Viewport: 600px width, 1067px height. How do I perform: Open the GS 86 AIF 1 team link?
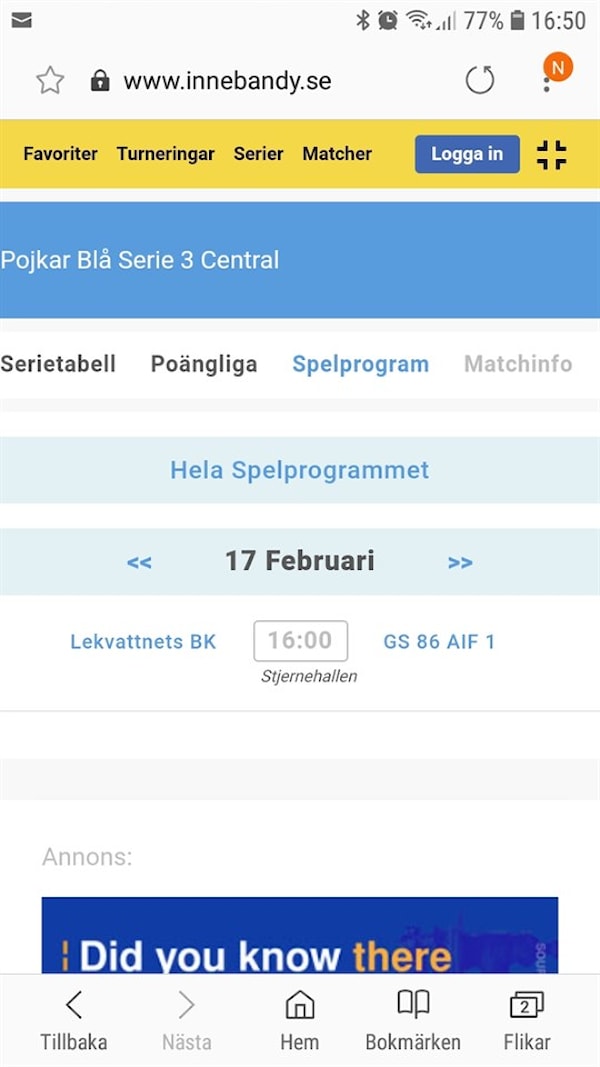439,642
